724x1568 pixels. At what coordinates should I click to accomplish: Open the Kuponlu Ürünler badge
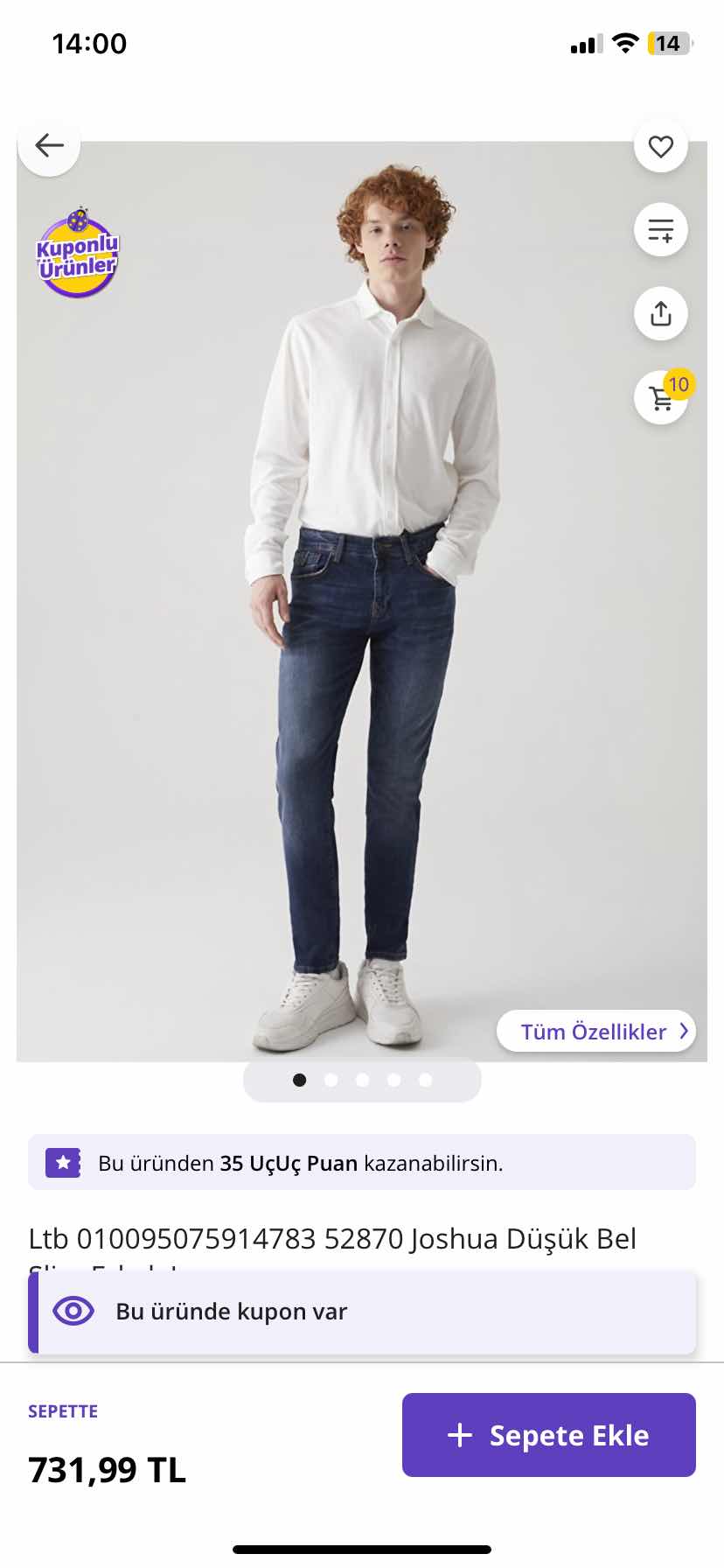pos(77,255)
